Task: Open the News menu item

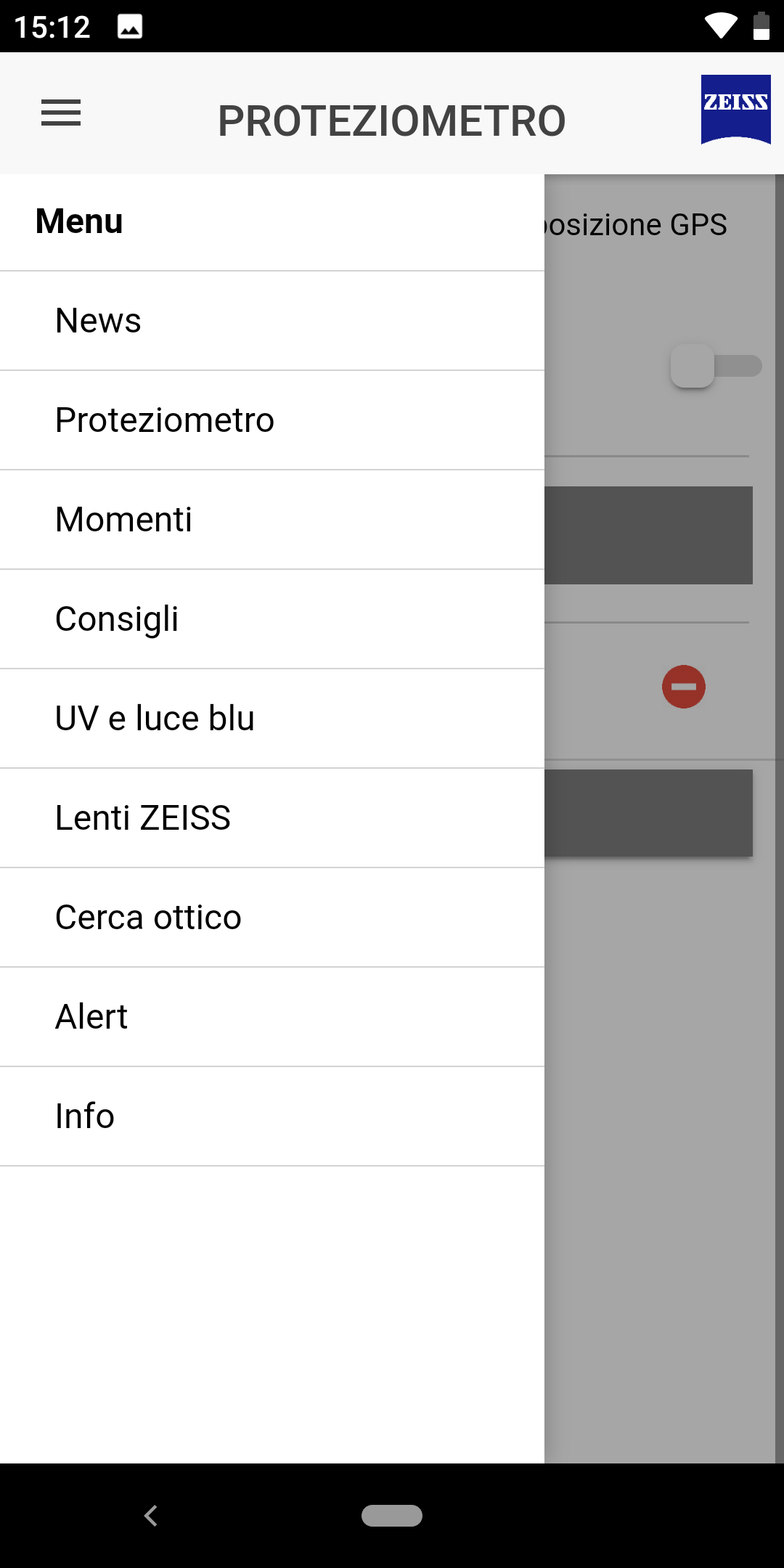Action: 272,321
